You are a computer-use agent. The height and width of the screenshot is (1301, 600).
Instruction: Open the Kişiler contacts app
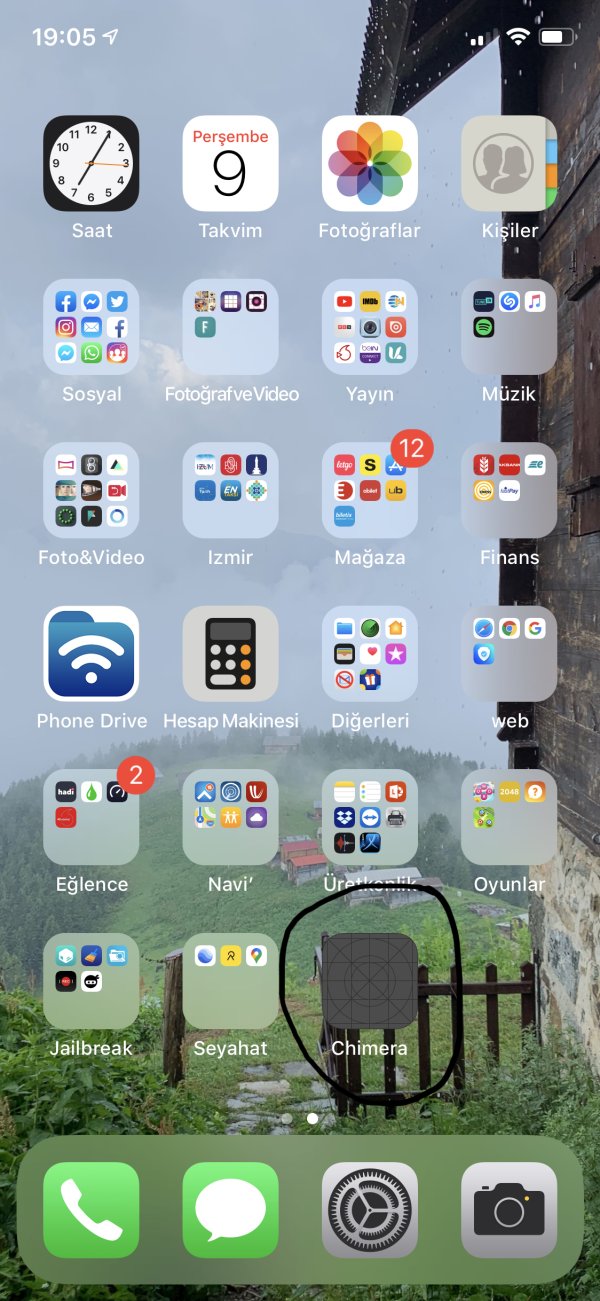click(508, 163)
